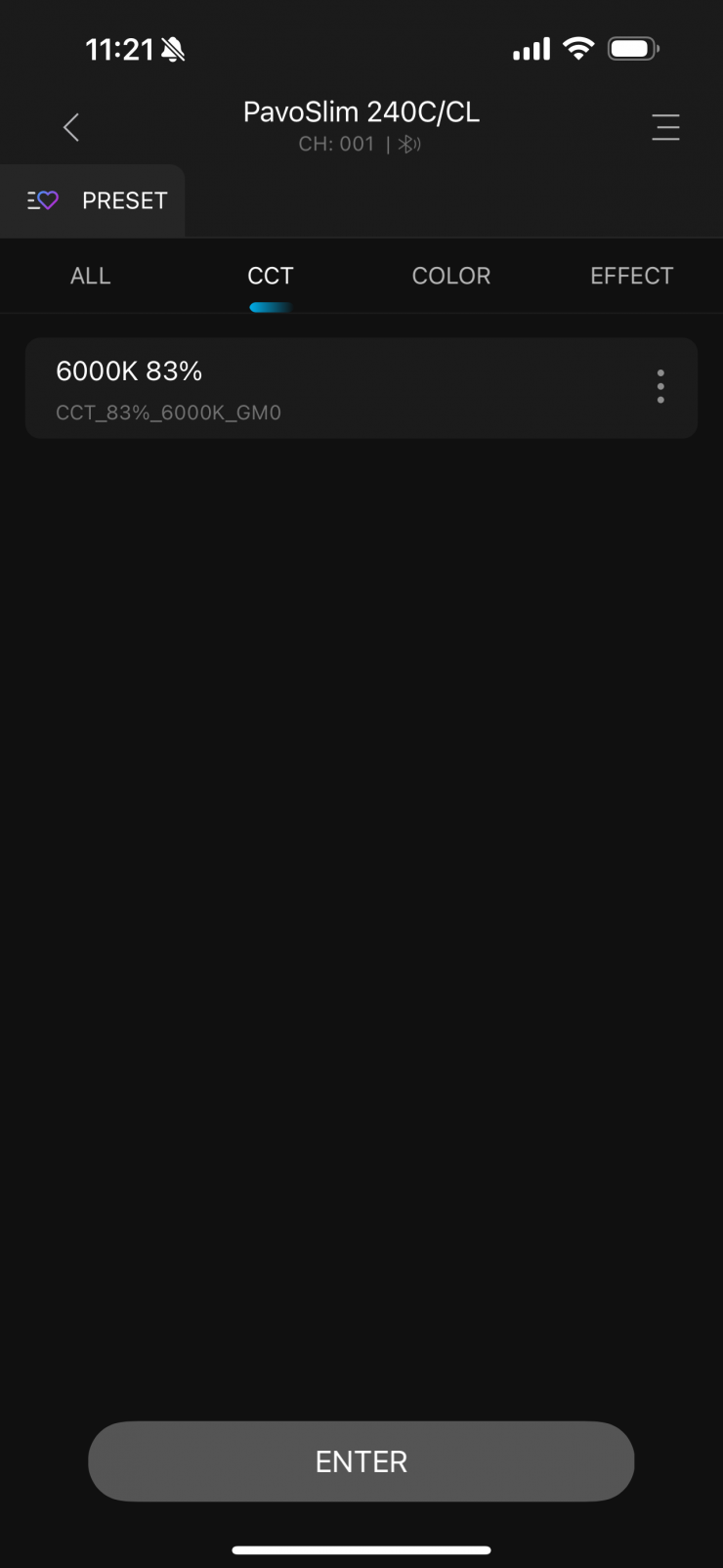Switch to the ALL tab
This screenshot has height=1568, width=723.
click(x=90, y=276)
